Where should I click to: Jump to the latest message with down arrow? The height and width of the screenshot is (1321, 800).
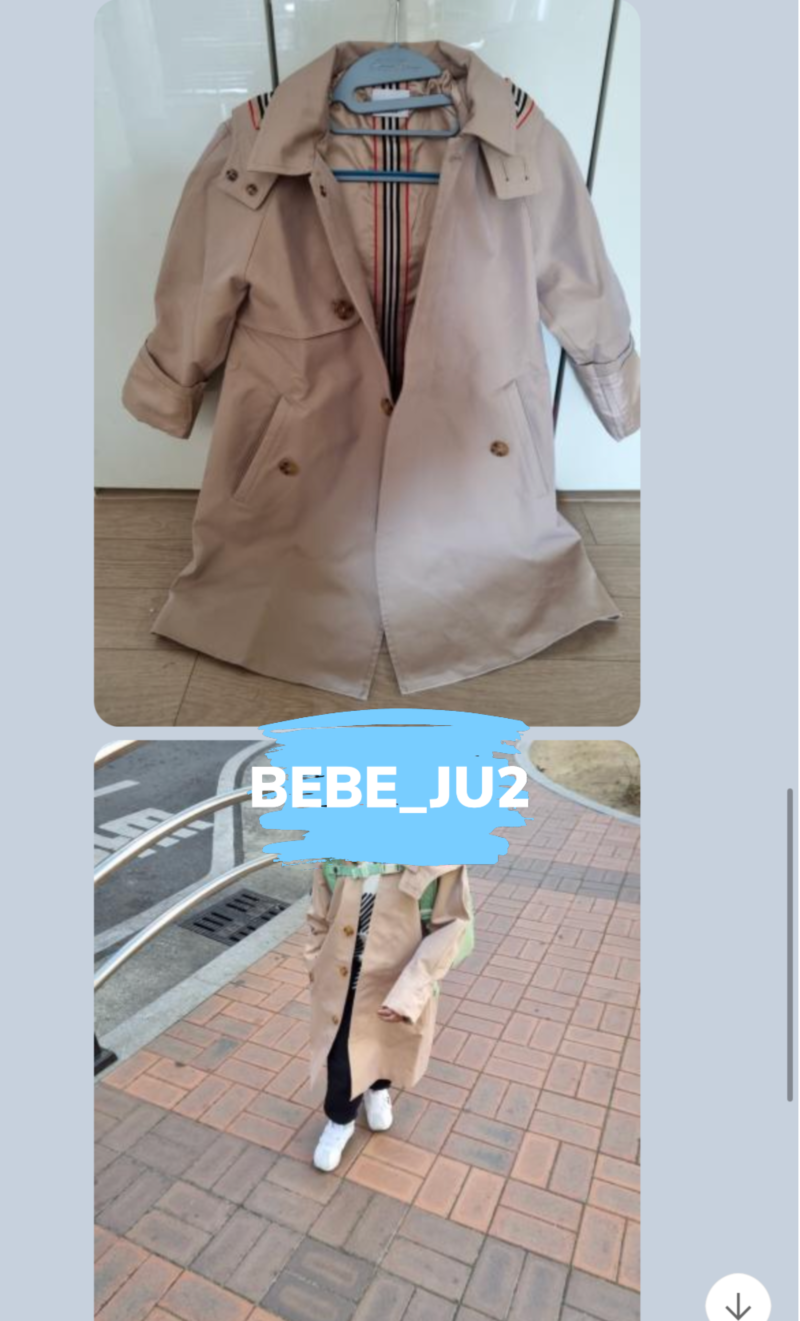pyautogui.click(x=738, y=1303)
